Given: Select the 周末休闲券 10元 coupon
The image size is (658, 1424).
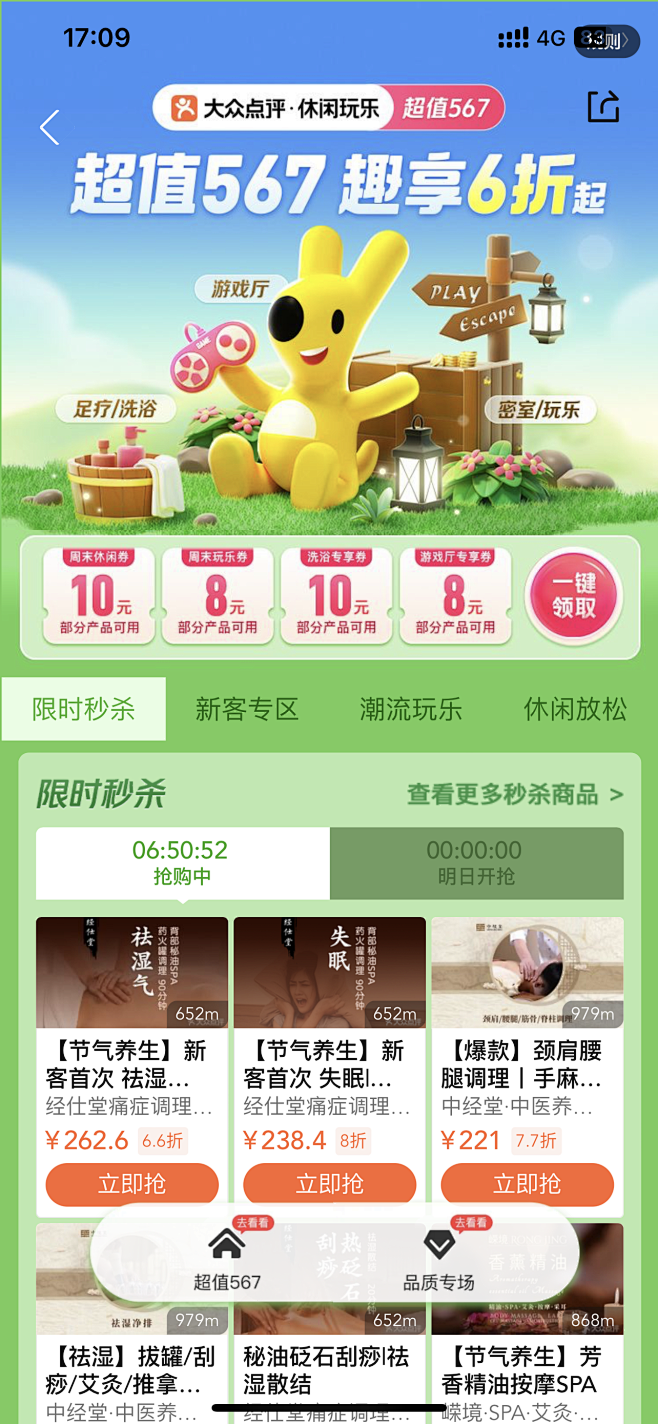Looking at the screenshot, I should click(x=98, y=596).
